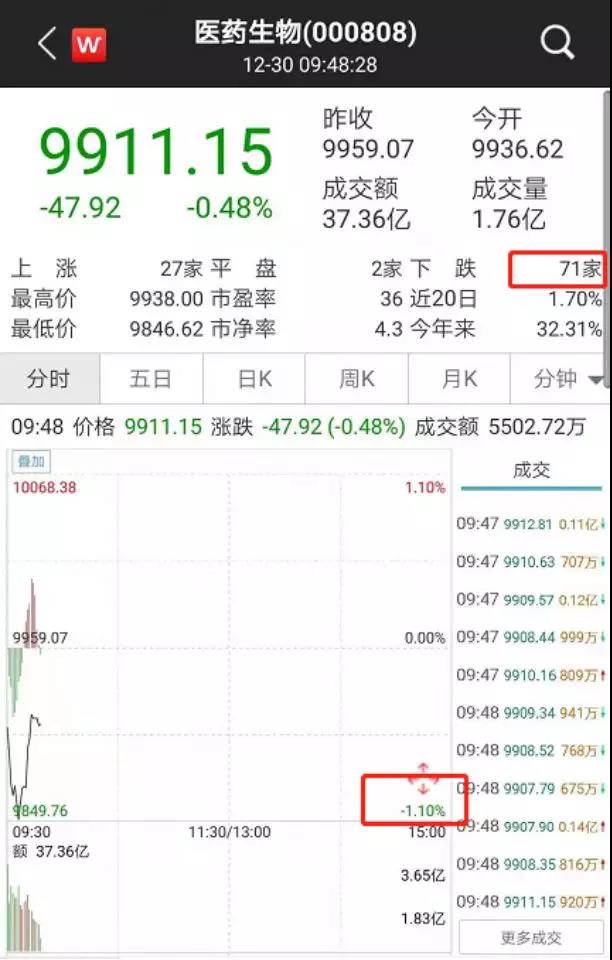Select the 周K chart tab
The width and height of the screenshot is (612, 960).
356,379
